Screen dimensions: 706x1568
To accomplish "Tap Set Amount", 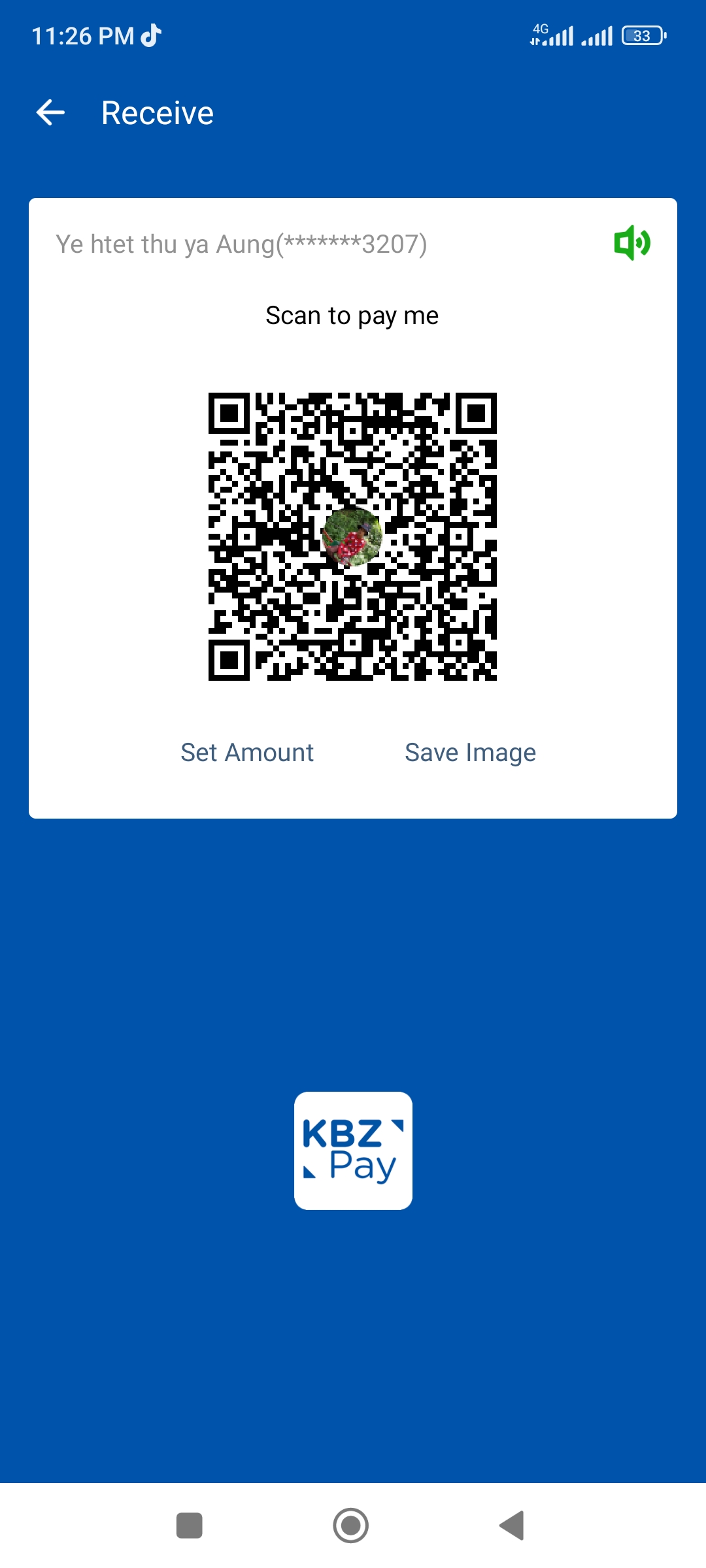I will coord(247,753).
